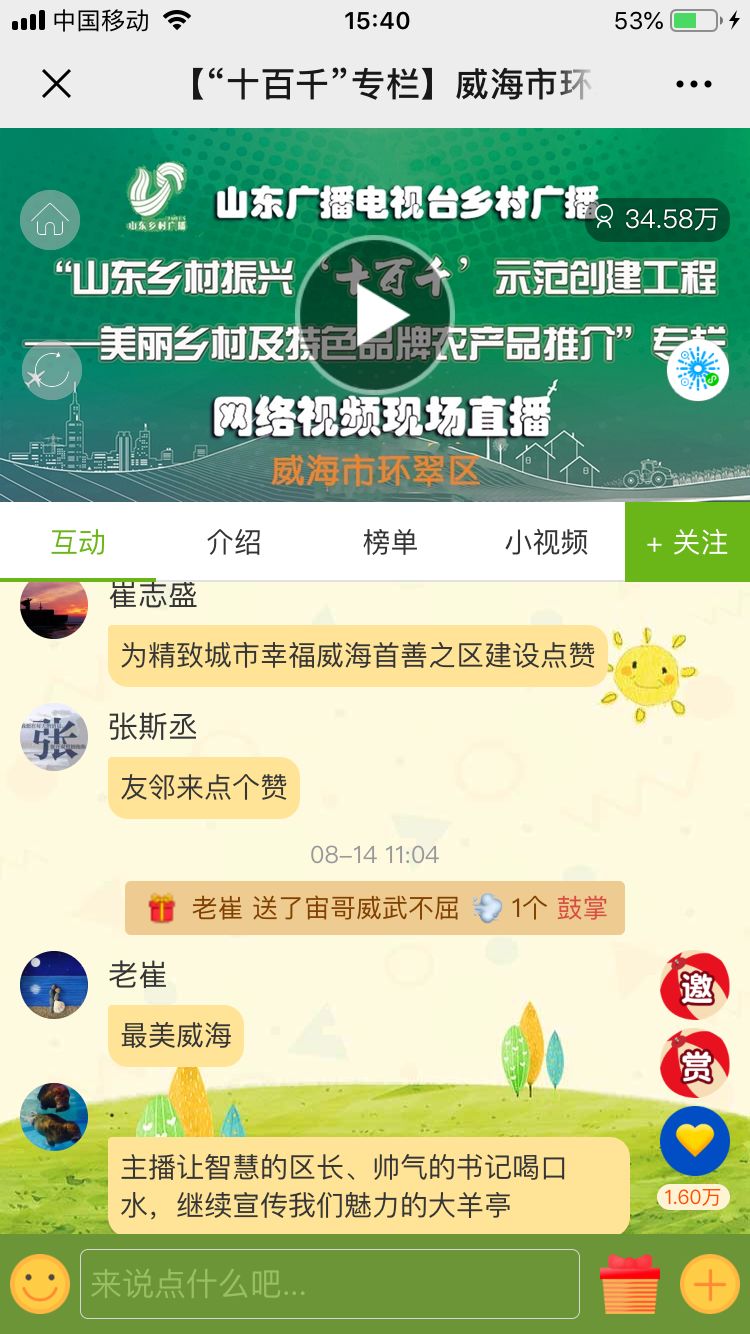Play the live broadcast video
Viewport: 750px width, 1334px height.
point(375,315)
